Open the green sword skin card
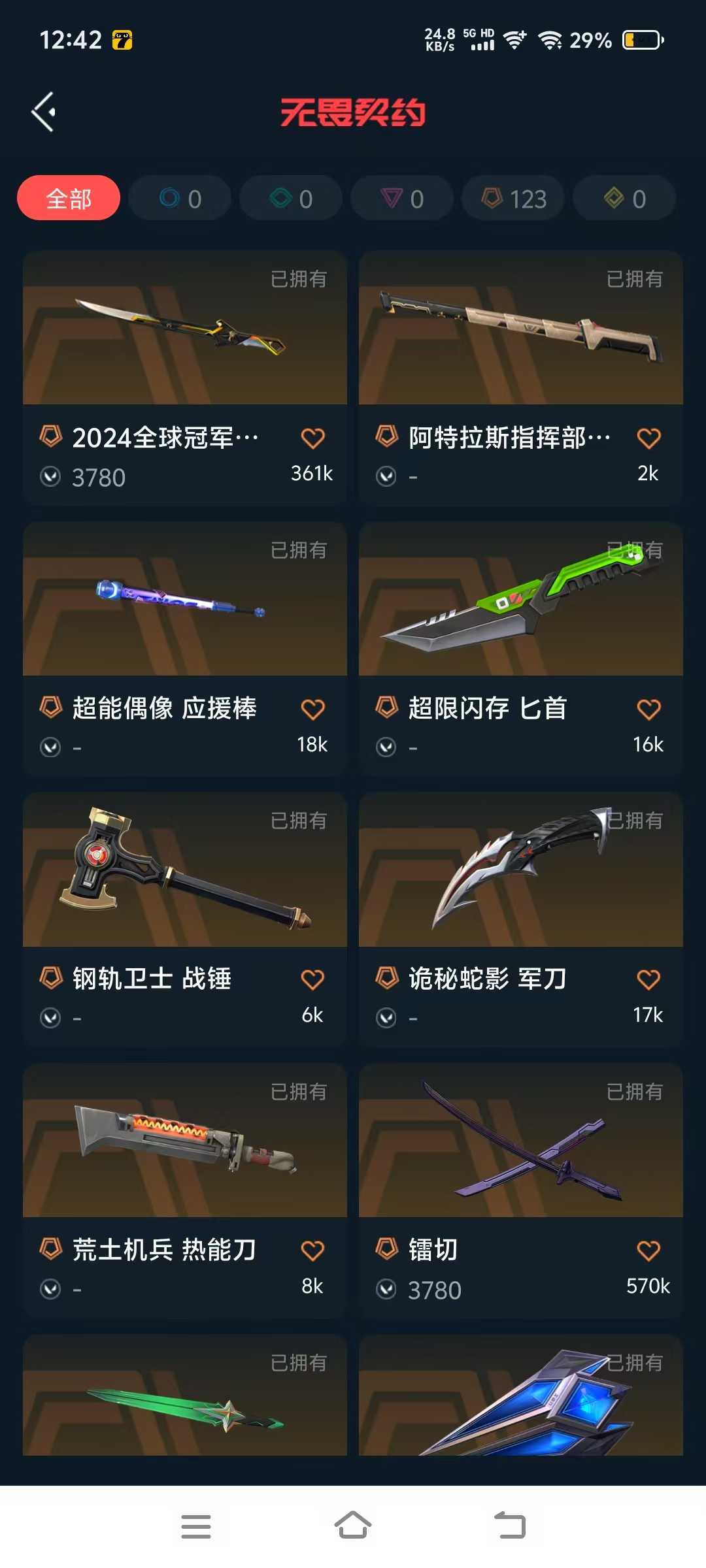The width and height of the screenshot is (706, 1568). click(185, 1395)
